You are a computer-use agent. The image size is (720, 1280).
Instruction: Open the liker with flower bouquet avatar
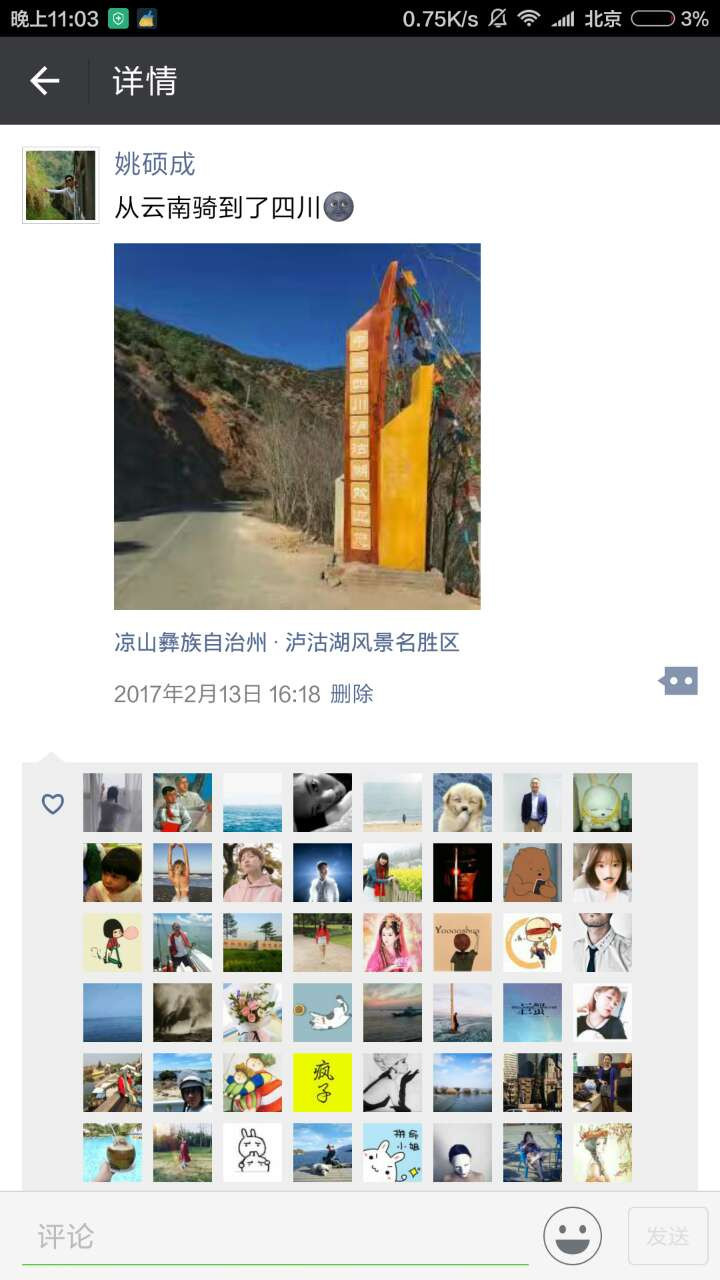tap(252, 1012)
